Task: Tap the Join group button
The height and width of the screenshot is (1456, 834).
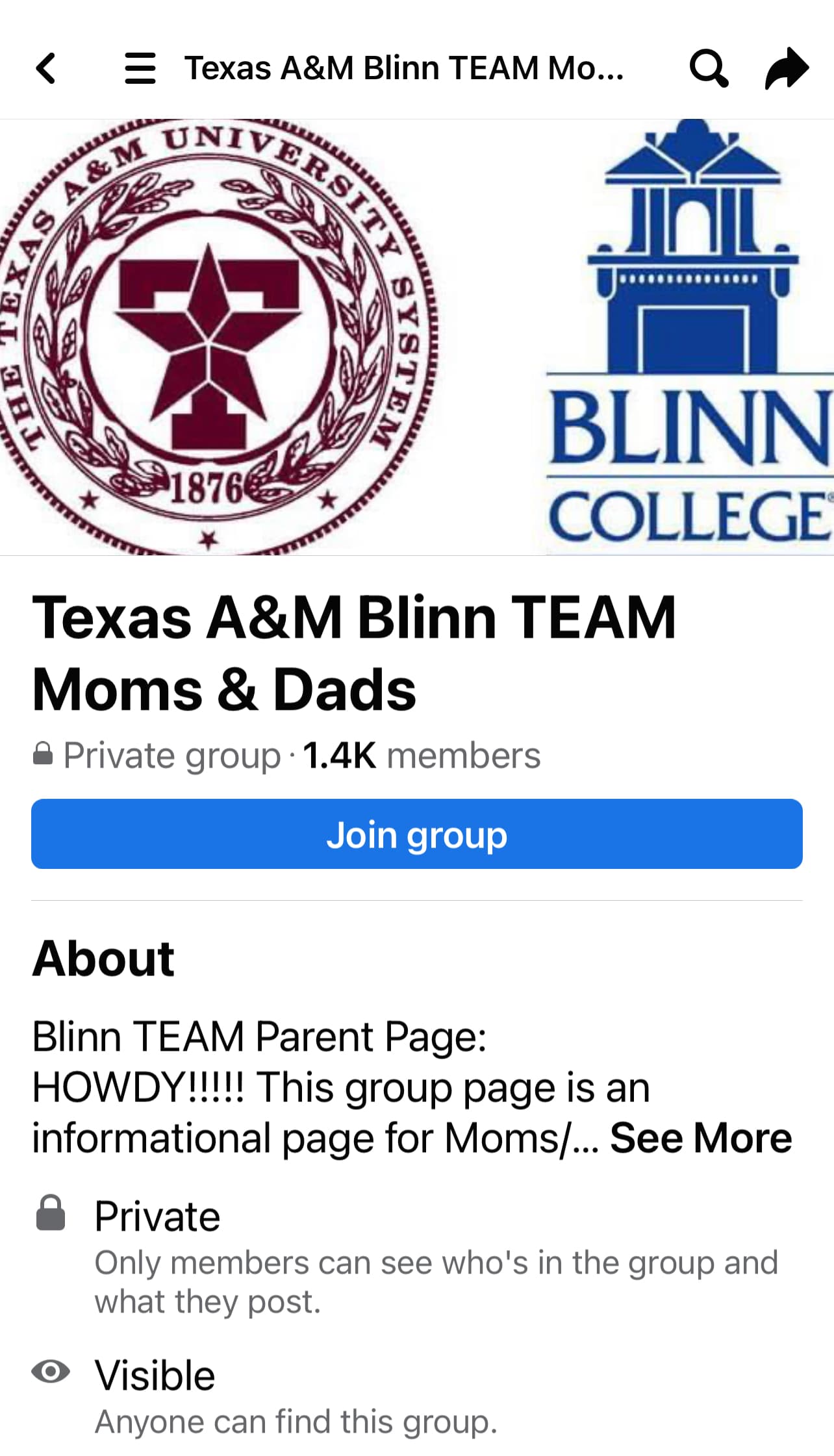Action: pyautogui.click(x=417, y=834)
